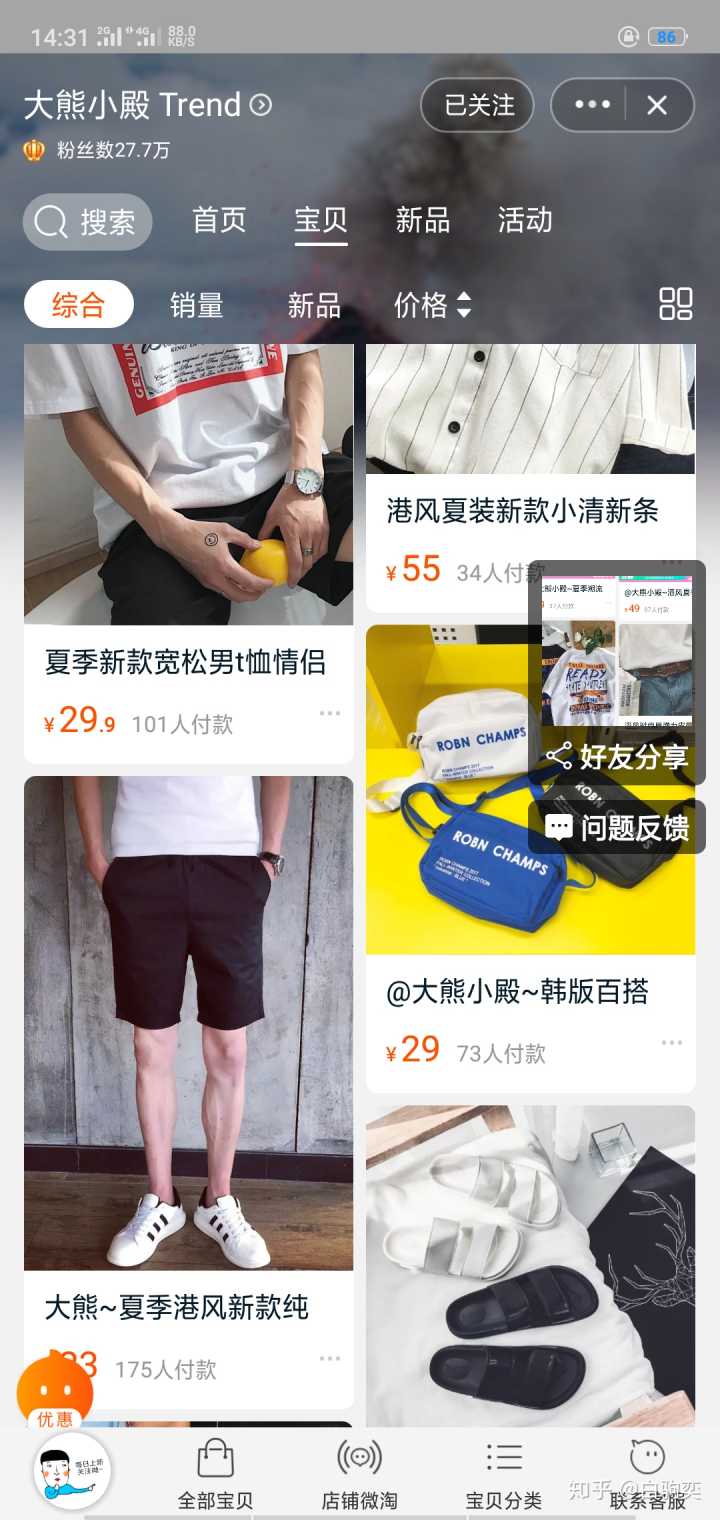Image resolution: width=720 pixels, height=1520 pixels.
Task: Open the three-dot more options menu
Action: 592,105
